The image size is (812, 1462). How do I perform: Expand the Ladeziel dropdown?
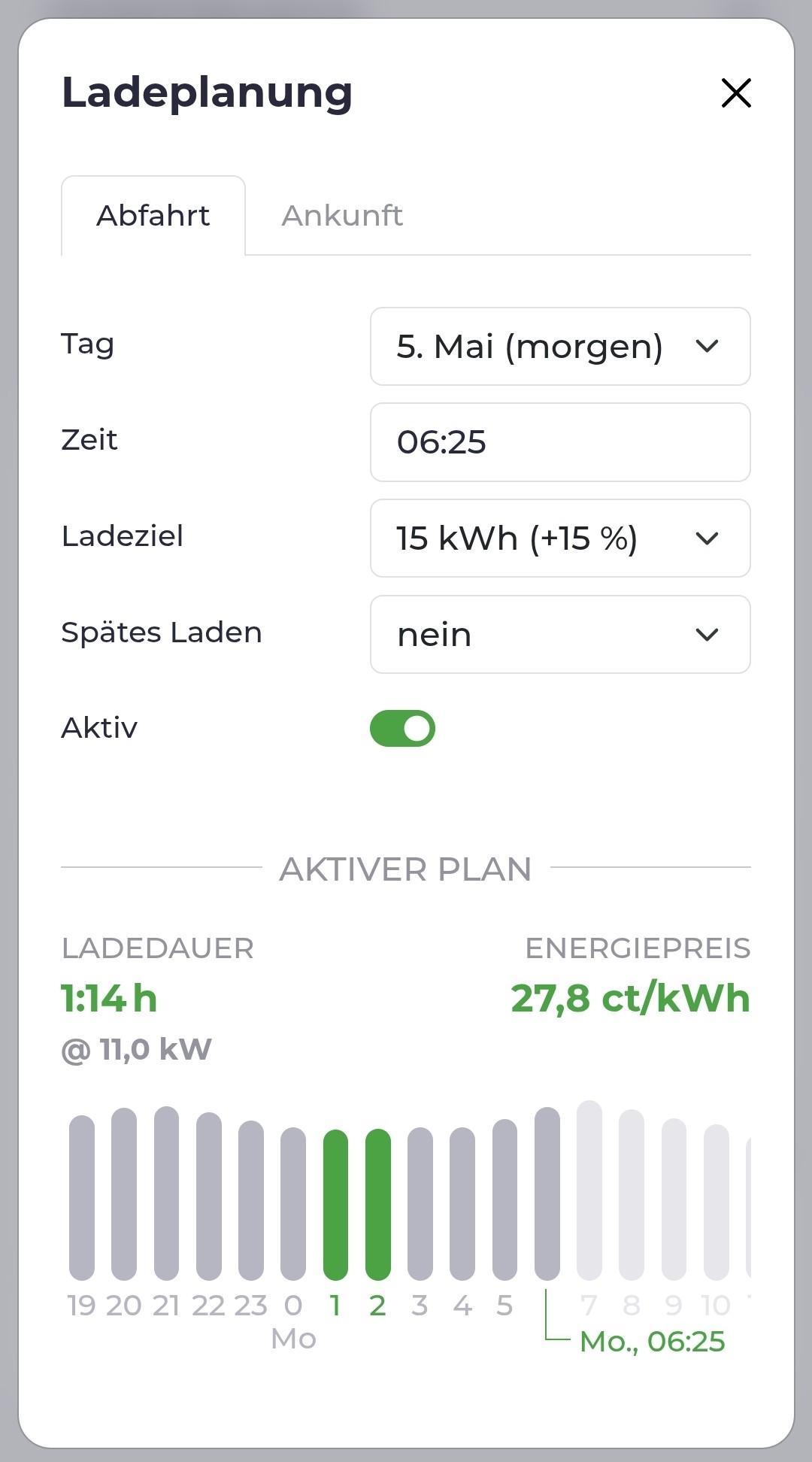point(560,538)
